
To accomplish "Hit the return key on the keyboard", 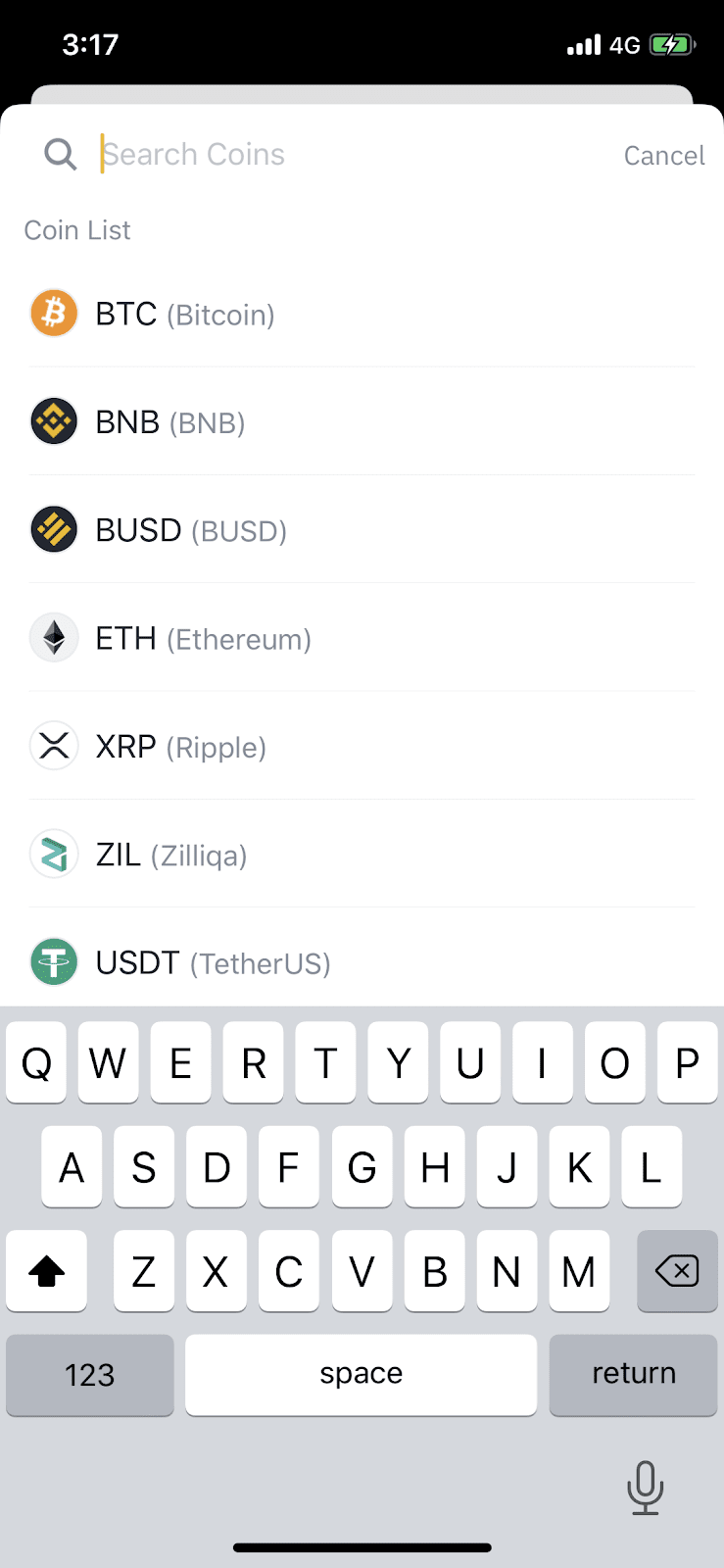I will (633, 1374).
